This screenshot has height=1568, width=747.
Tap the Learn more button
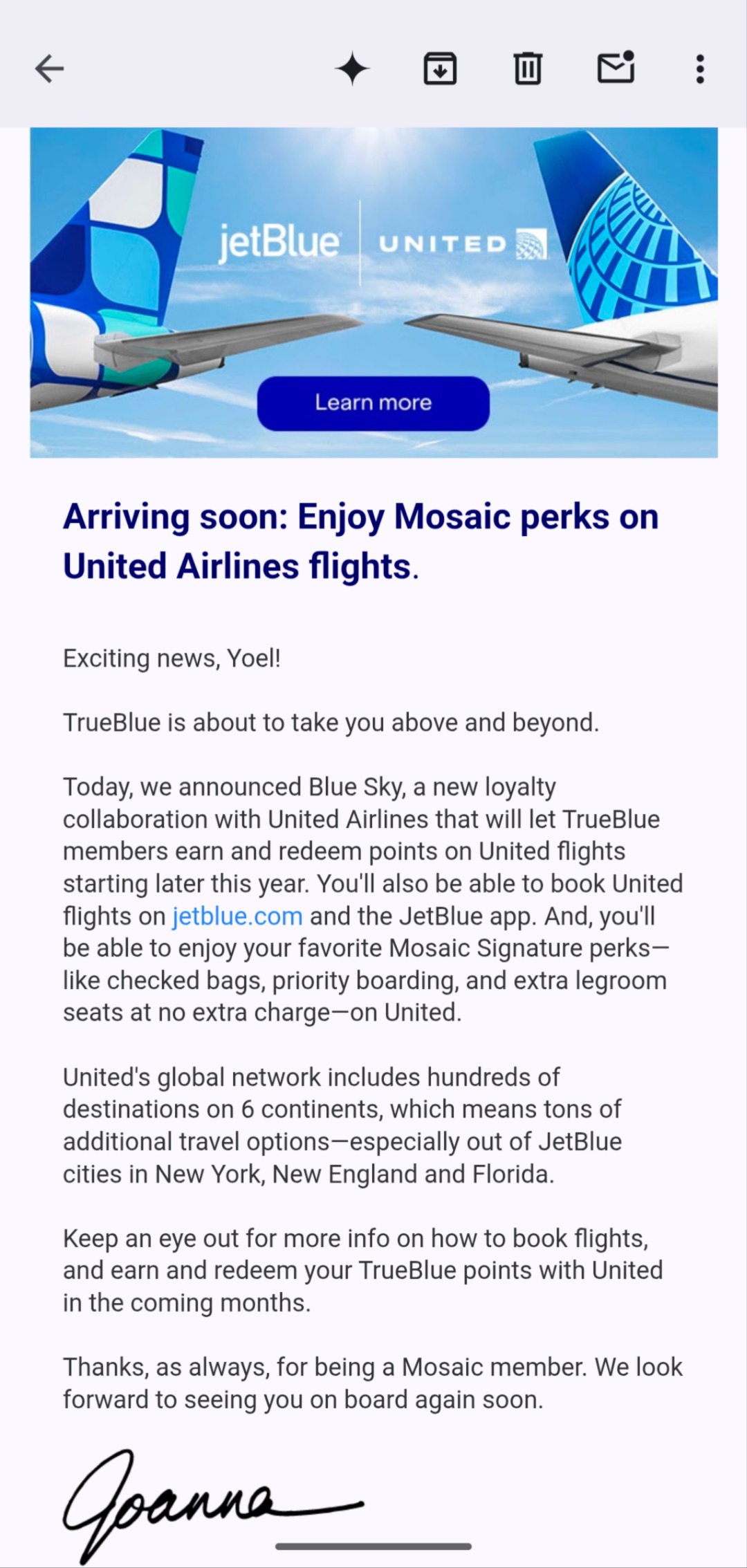point(373,403)
